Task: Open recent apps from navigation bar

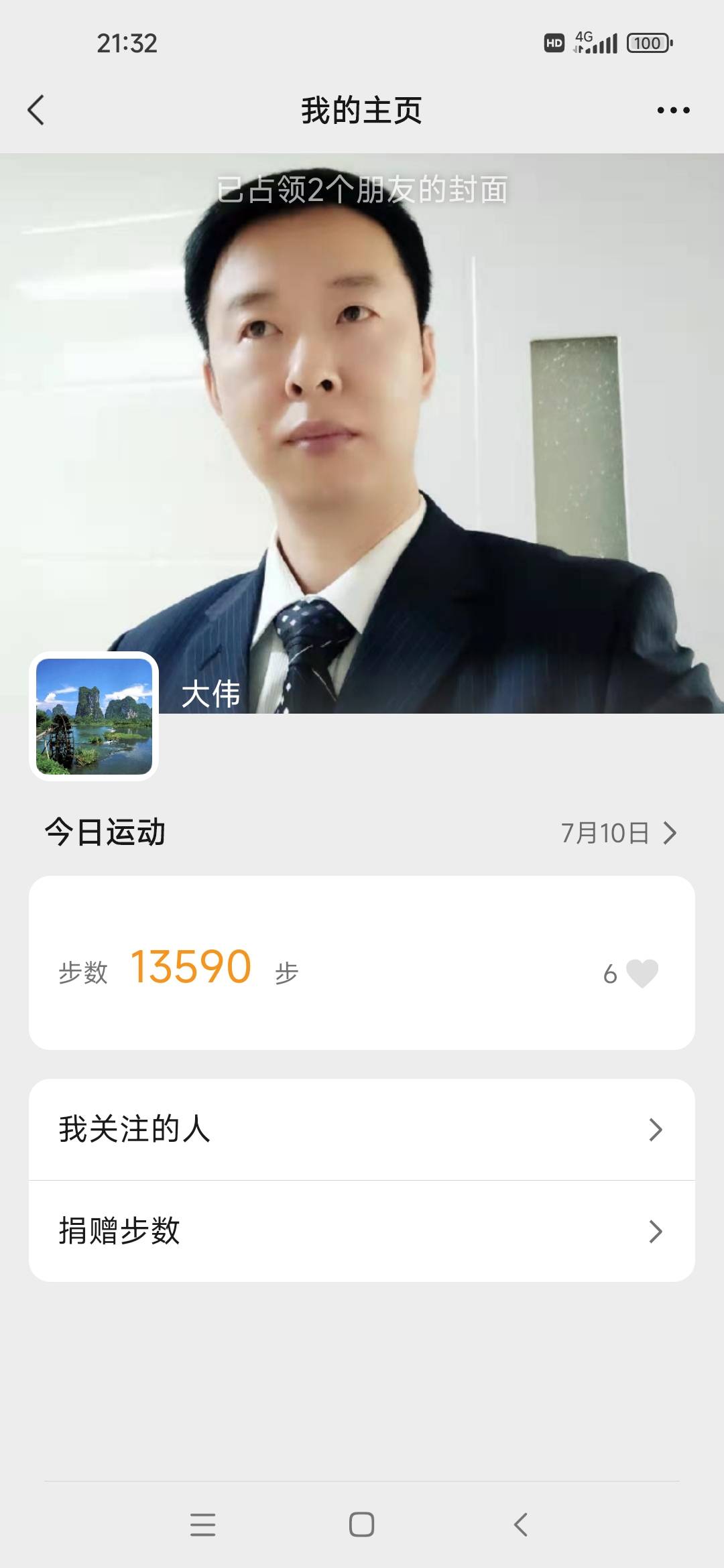Action: pyautogui.click(x=202, y=1524)
